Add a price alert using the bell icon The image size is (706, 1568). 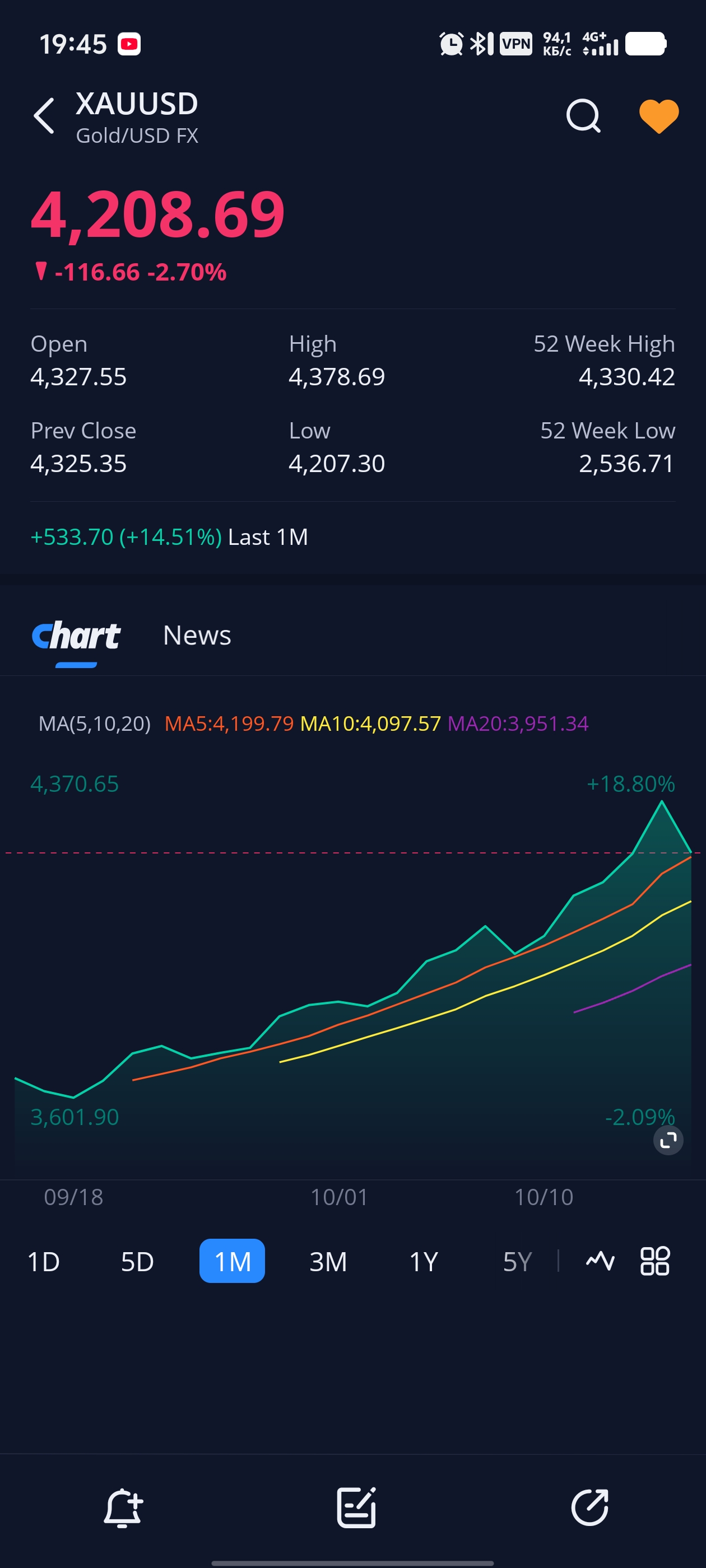click(123, 1508)
